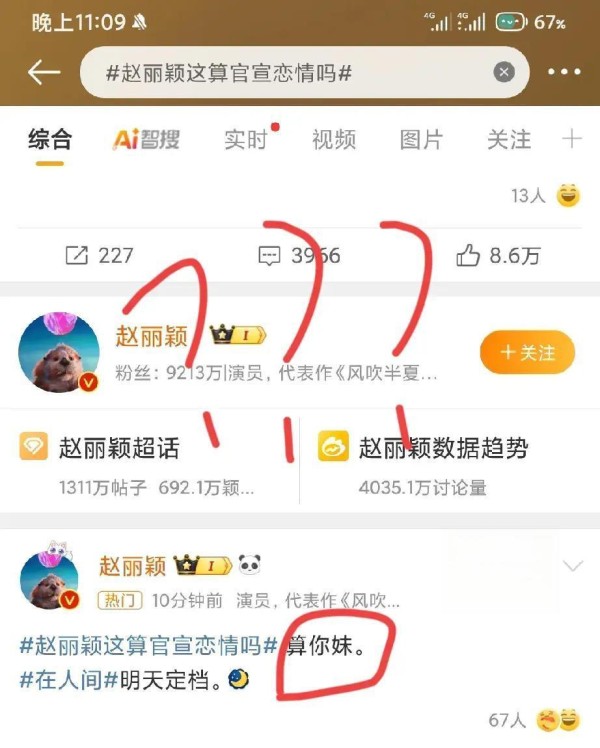
Task: Open 赵丽颖's avatar in the profile card
Action: click(x=58, y=352)
